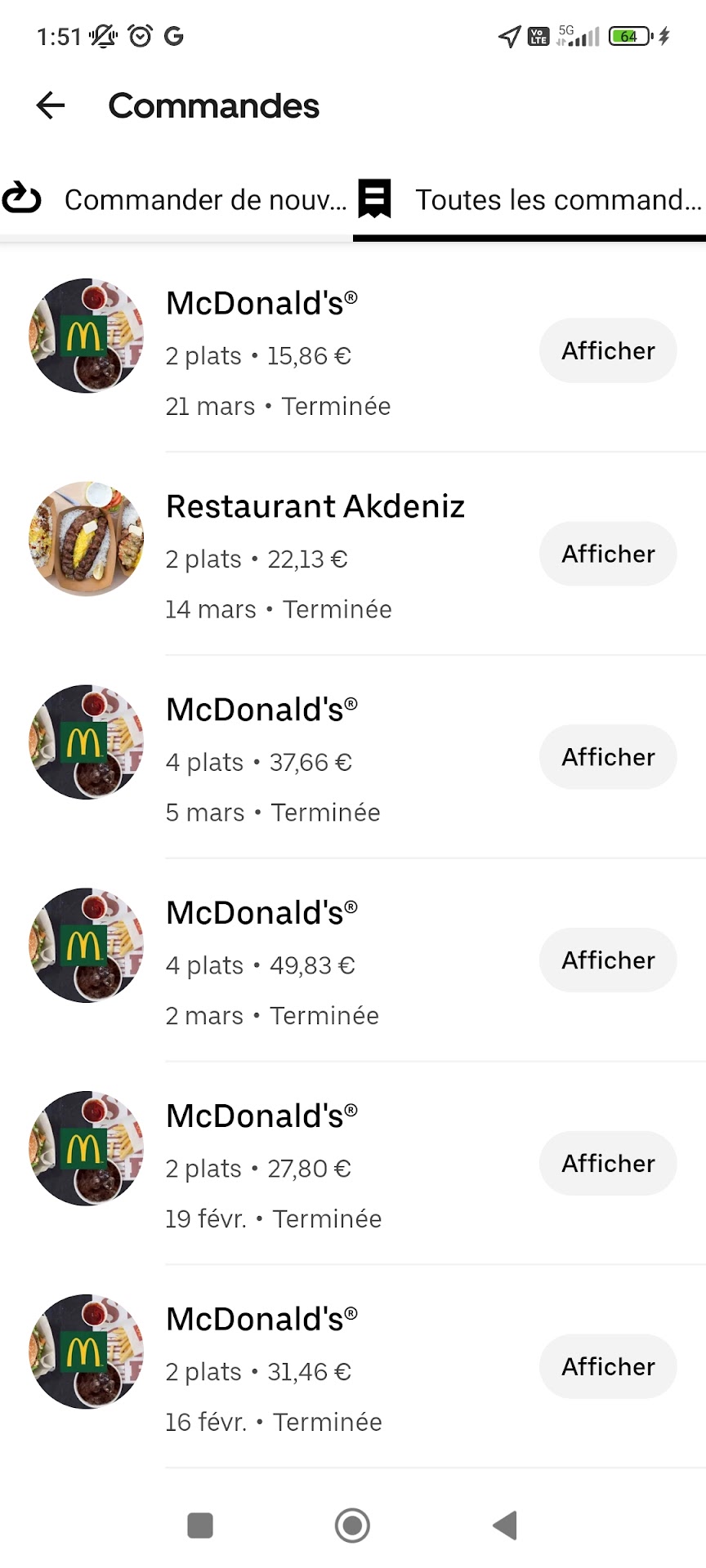The image size is (706, 1568).
Task: Go back from the Commandes screen
Action: click(51, 105)
